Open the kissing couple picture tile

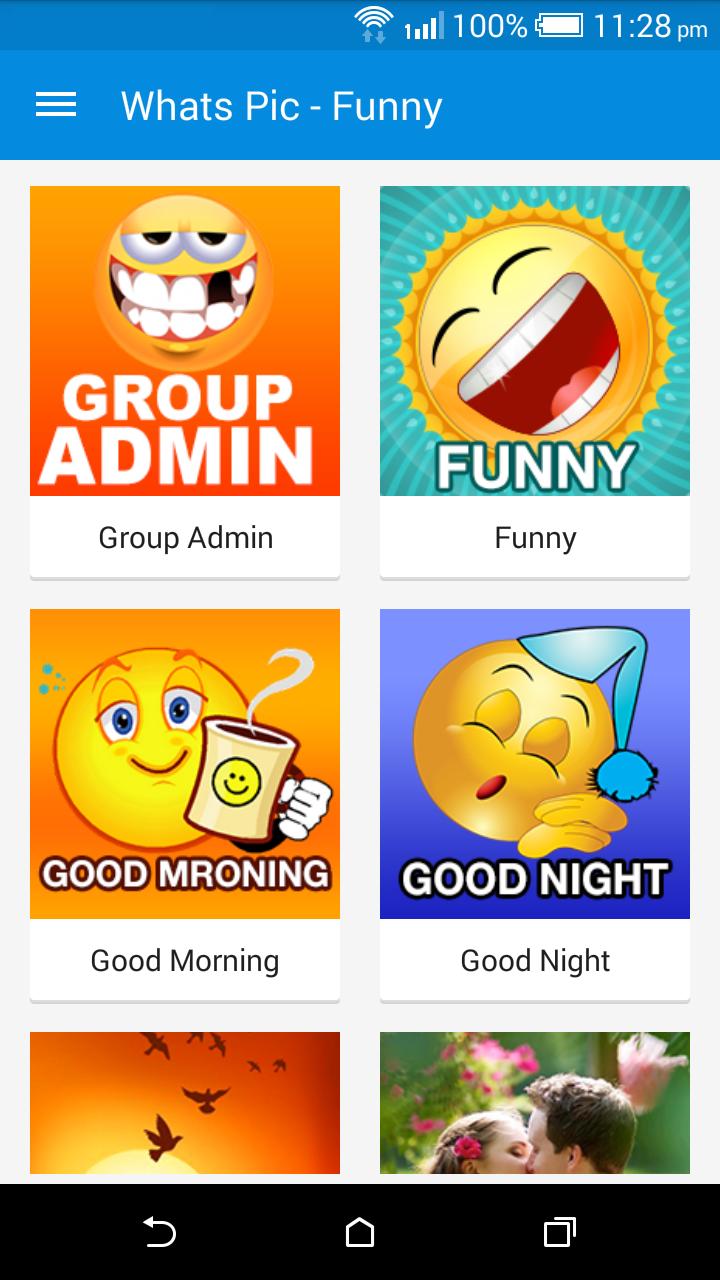click(535, 1102)
